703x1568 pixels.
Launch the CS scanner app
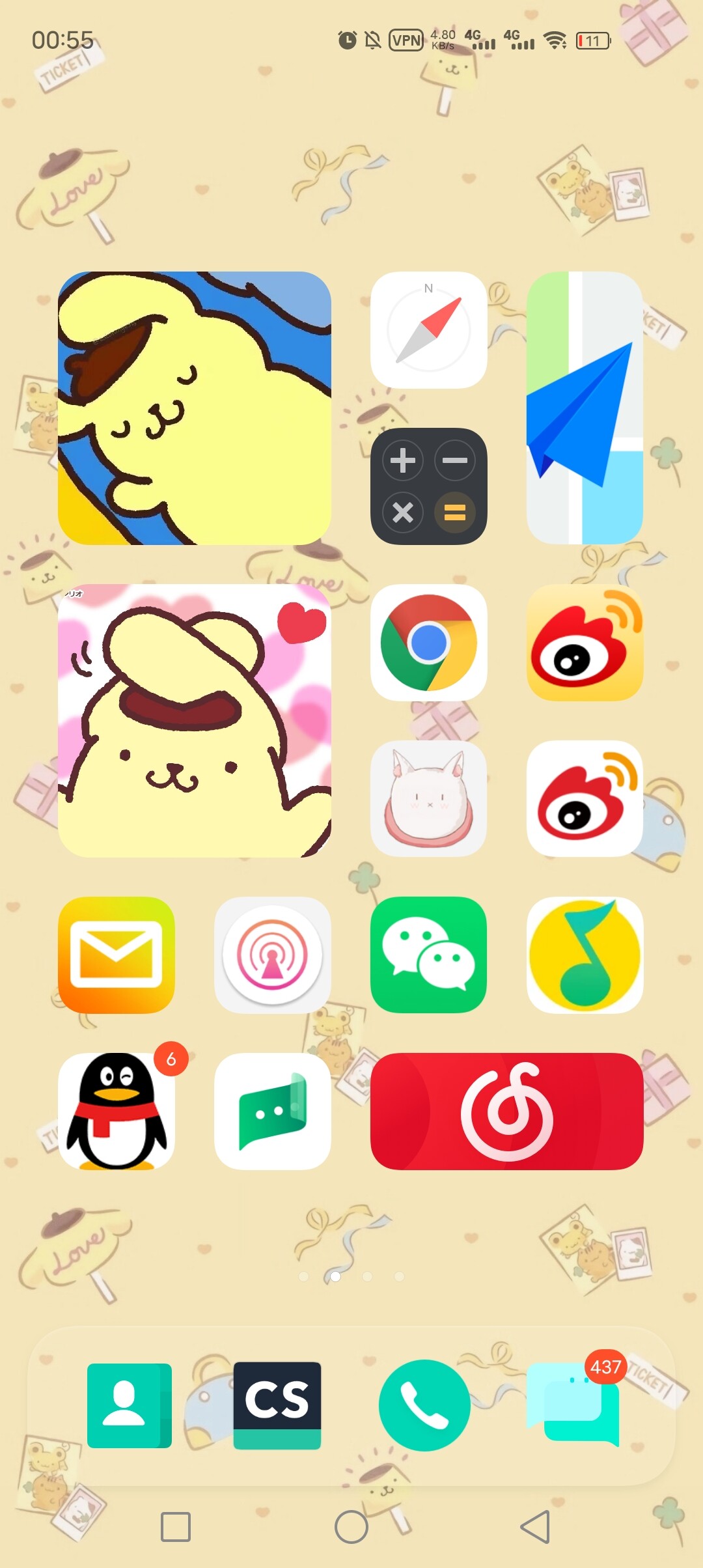(x=277, y=1405)
